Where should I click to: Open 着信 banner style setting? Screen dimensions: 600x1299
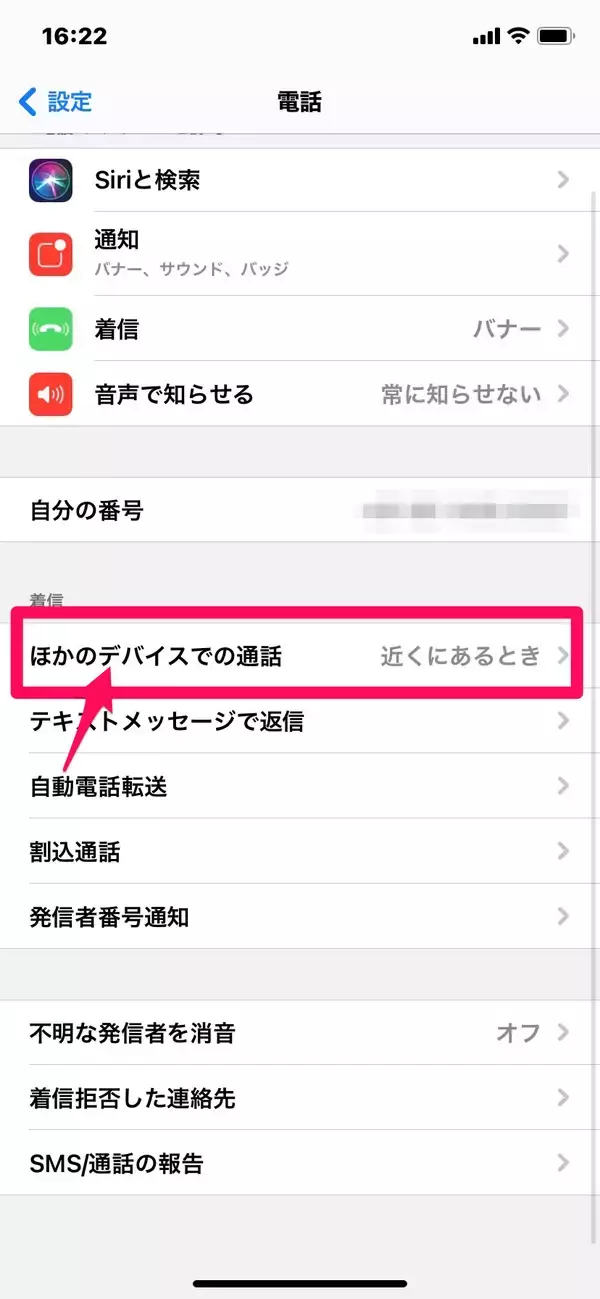tap(300, 328)
